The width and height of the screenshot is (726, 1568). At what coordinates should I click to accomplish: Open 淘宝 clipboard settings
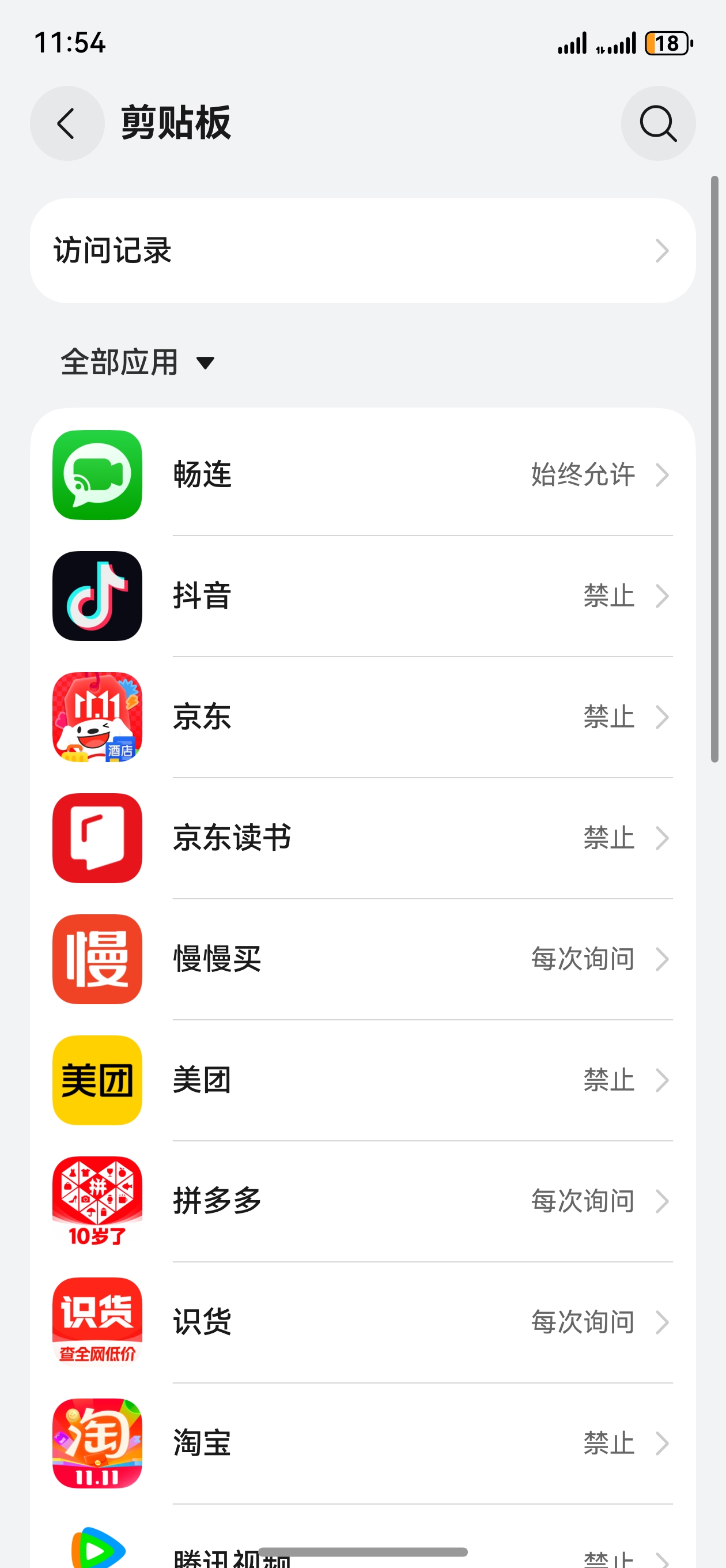click(x=362, y=1443)
